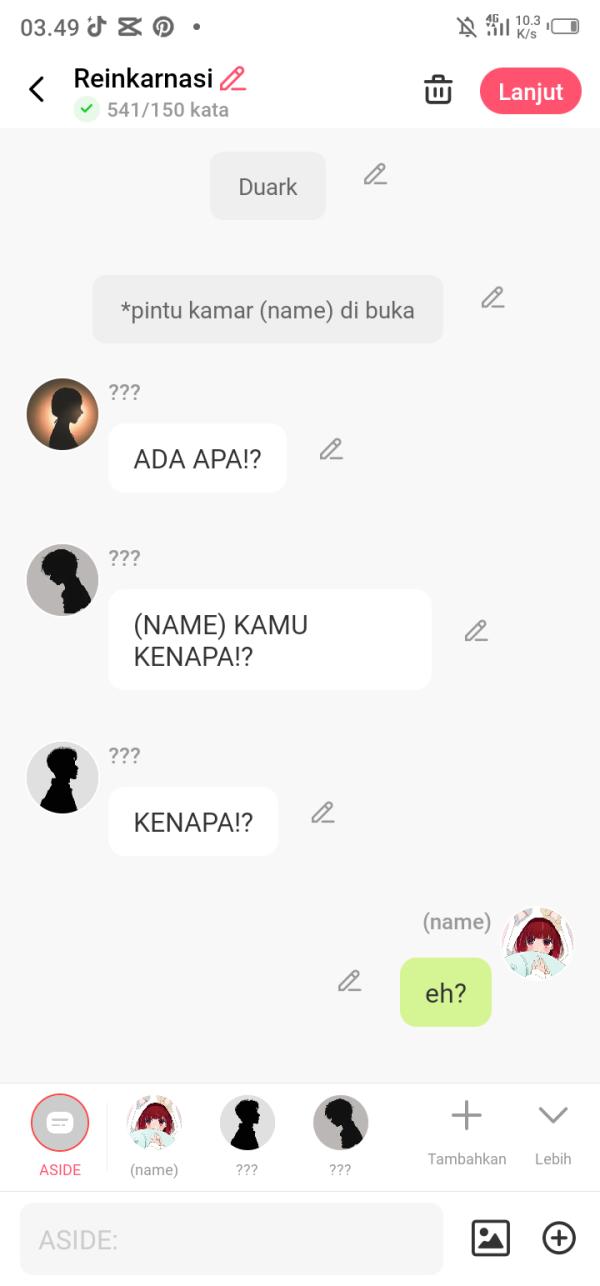Viewport: 600px width, 1286px height.
Task: Open the circled plus menu beside the input
Action: pyautogui.click(x=559, y=1238)
